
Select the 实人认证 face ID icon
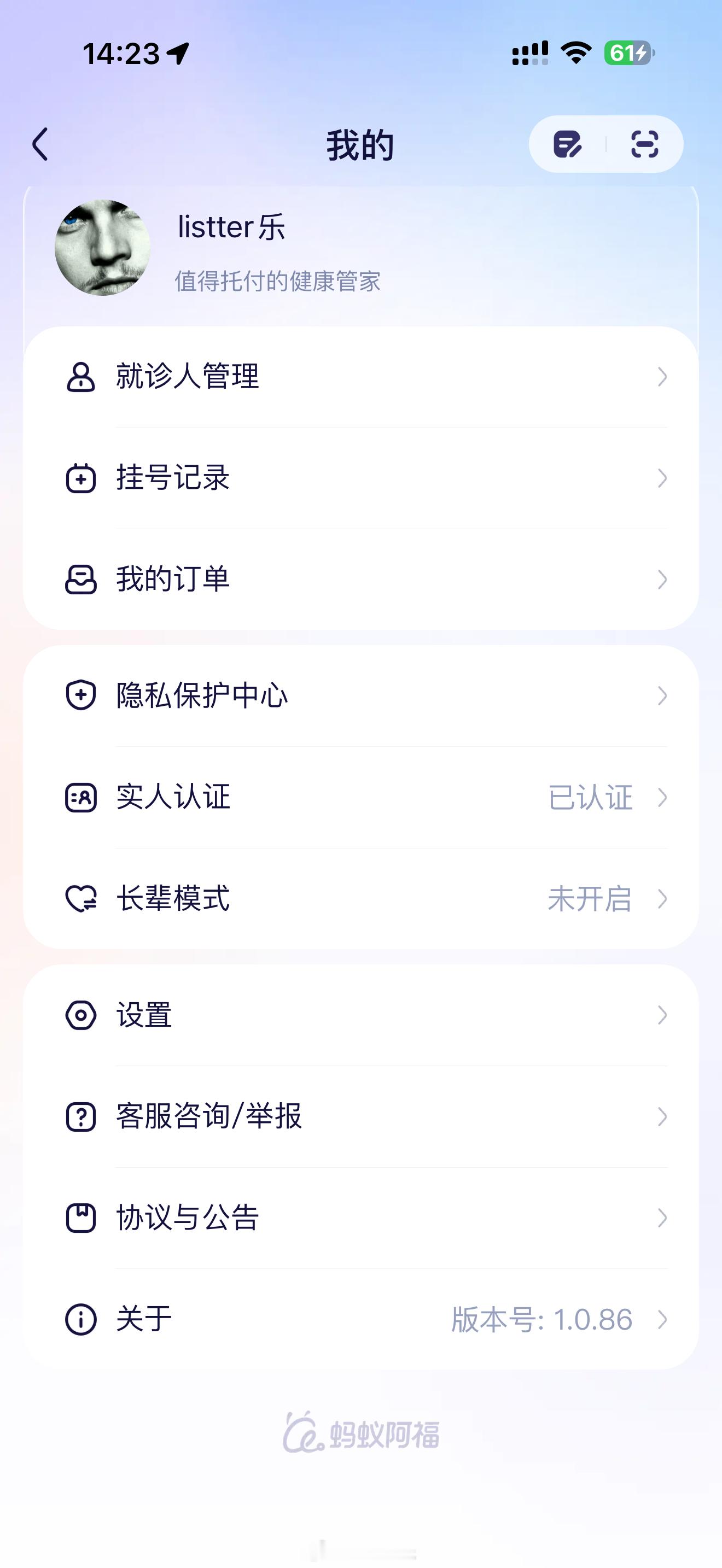pos(81,797)
